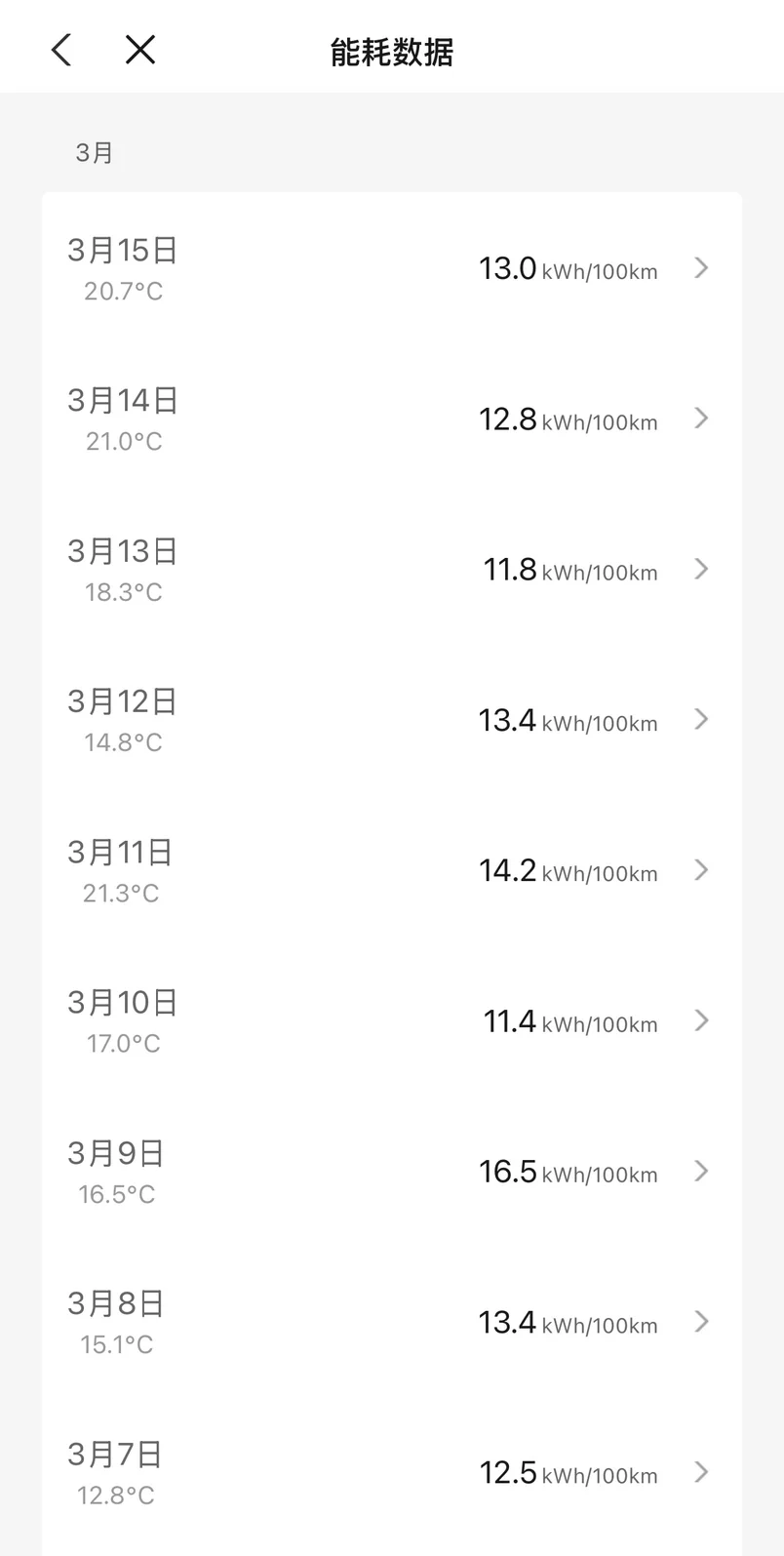The image size is (784, 1556).
Task: Open the 3月13日 11.8 kWh entry
Action: click(391, 570)
